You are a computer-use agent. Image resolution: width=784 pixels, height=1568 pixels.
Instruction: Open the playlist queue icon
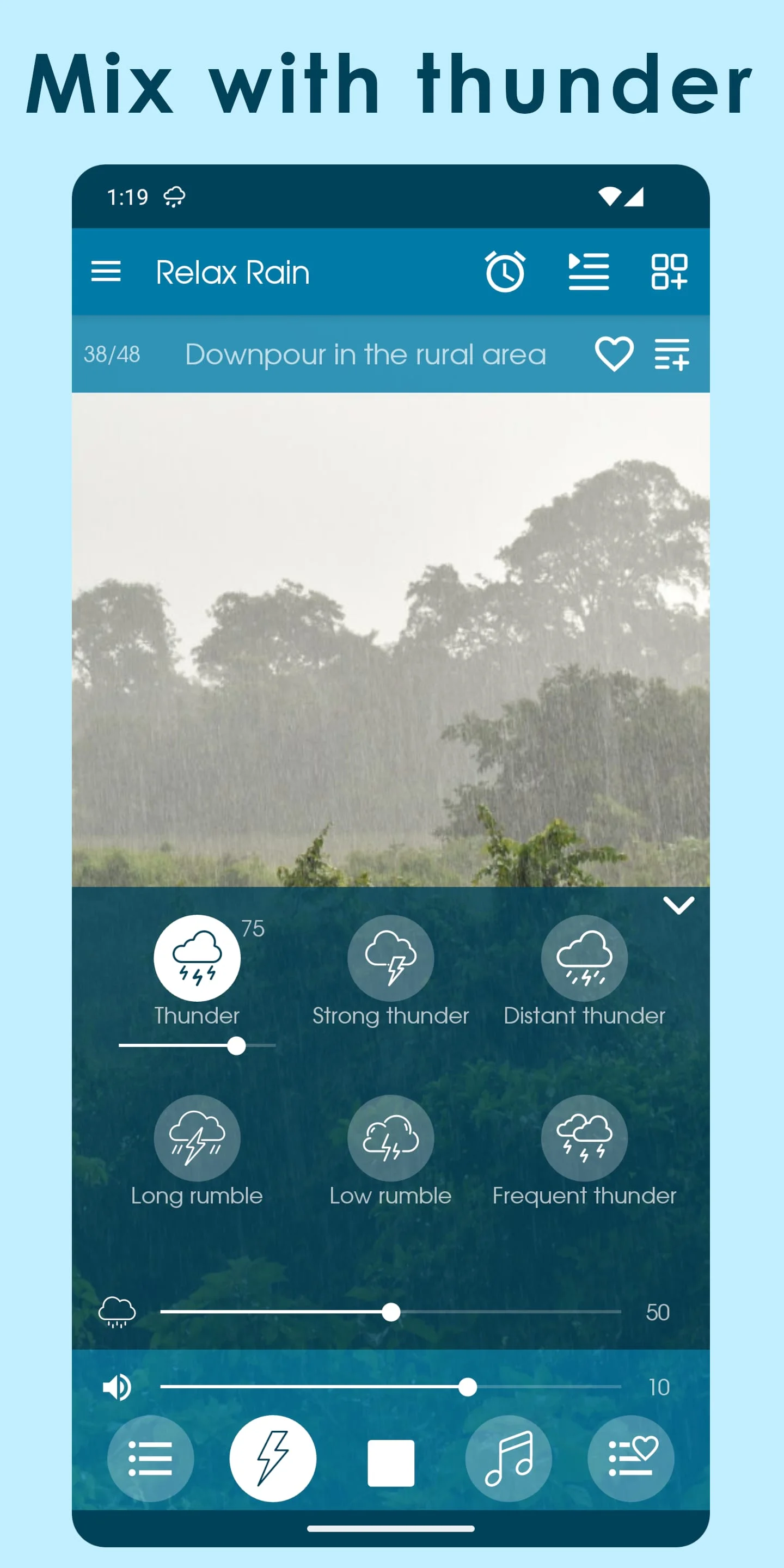pyautogui.click(x=587, y=272)
